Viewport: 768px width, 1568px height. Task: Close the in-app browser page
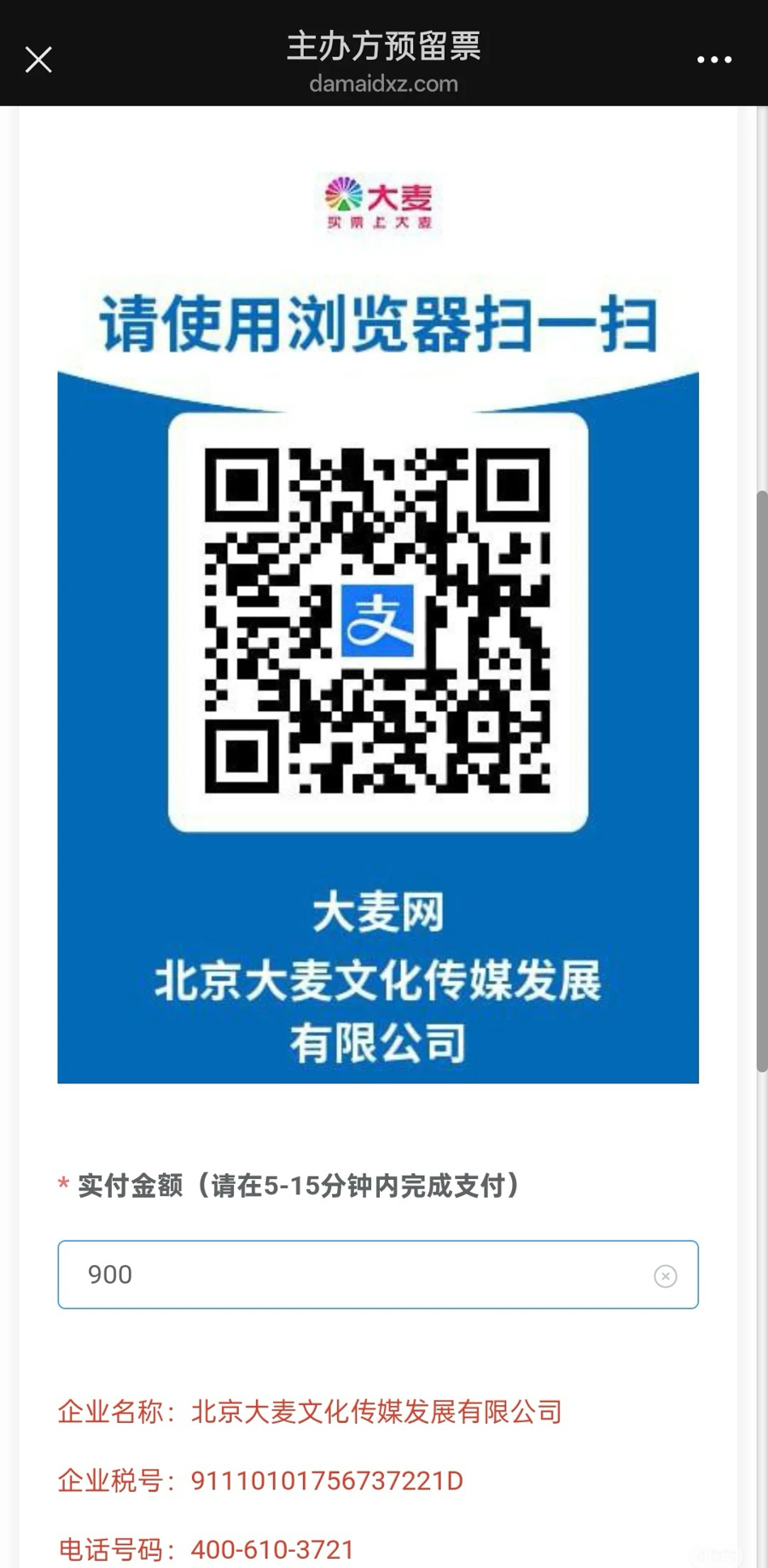pos(38,60)
